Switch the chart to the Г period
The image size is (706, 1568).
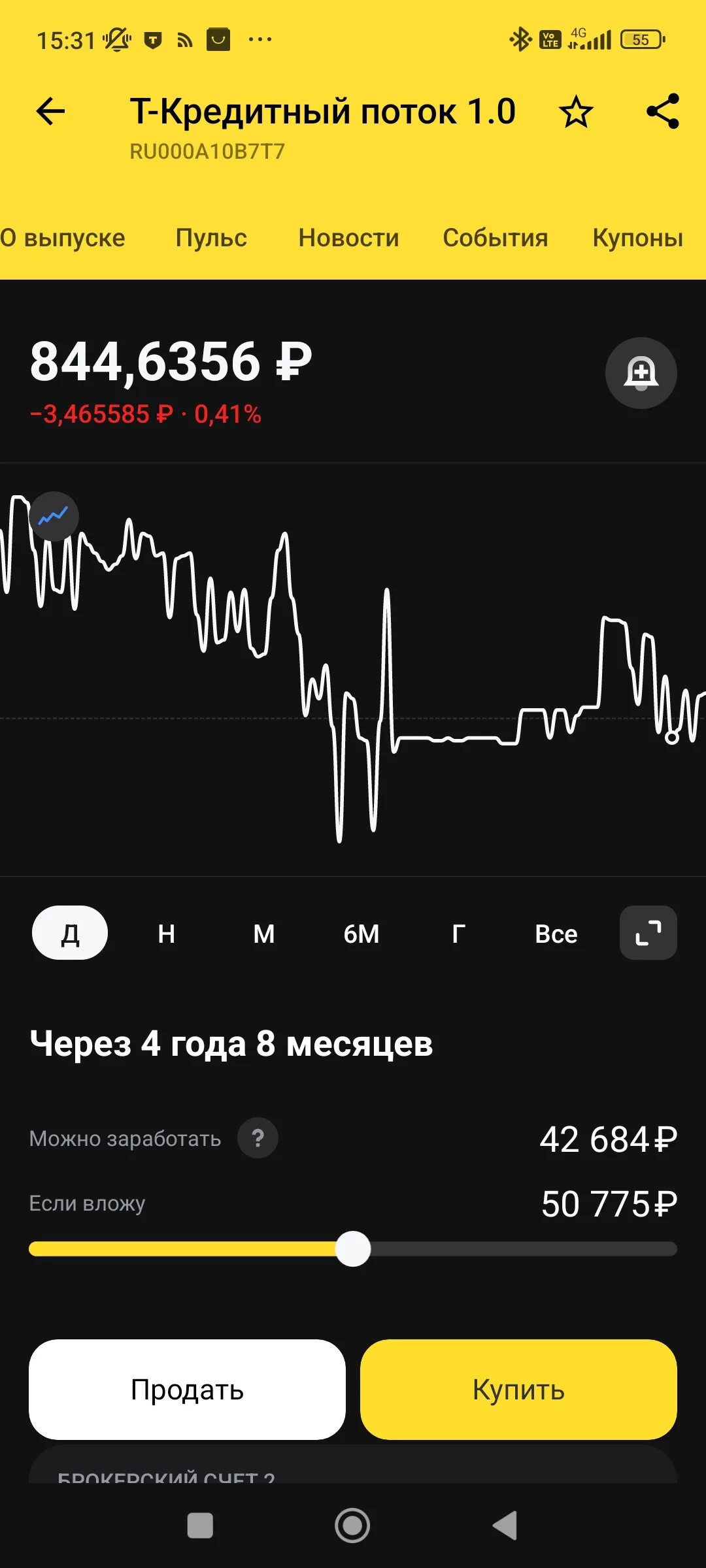click(459, 933)
